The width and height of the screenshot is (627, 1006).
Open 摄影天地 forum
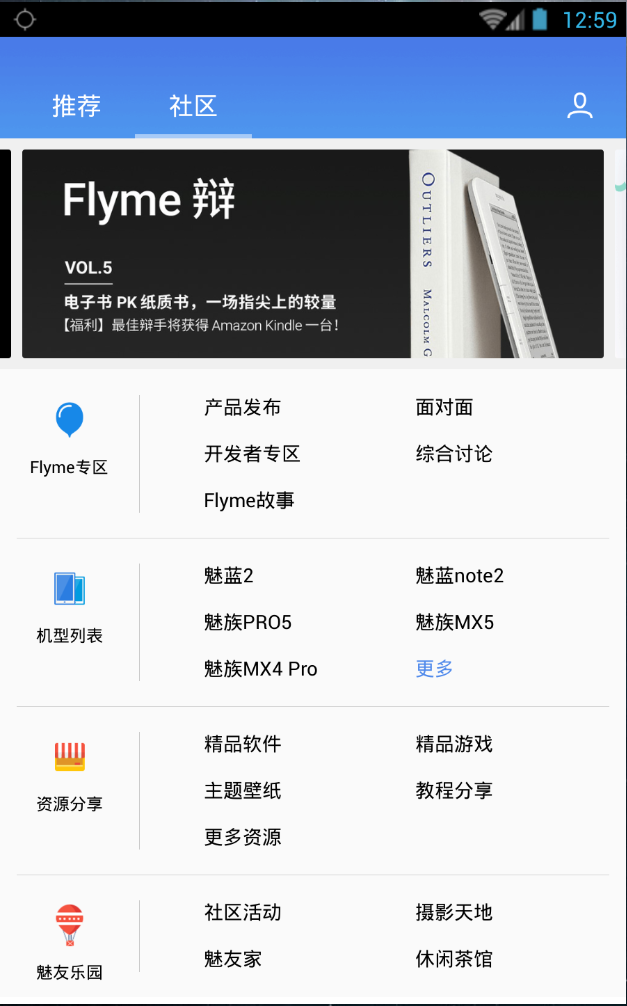454,912
